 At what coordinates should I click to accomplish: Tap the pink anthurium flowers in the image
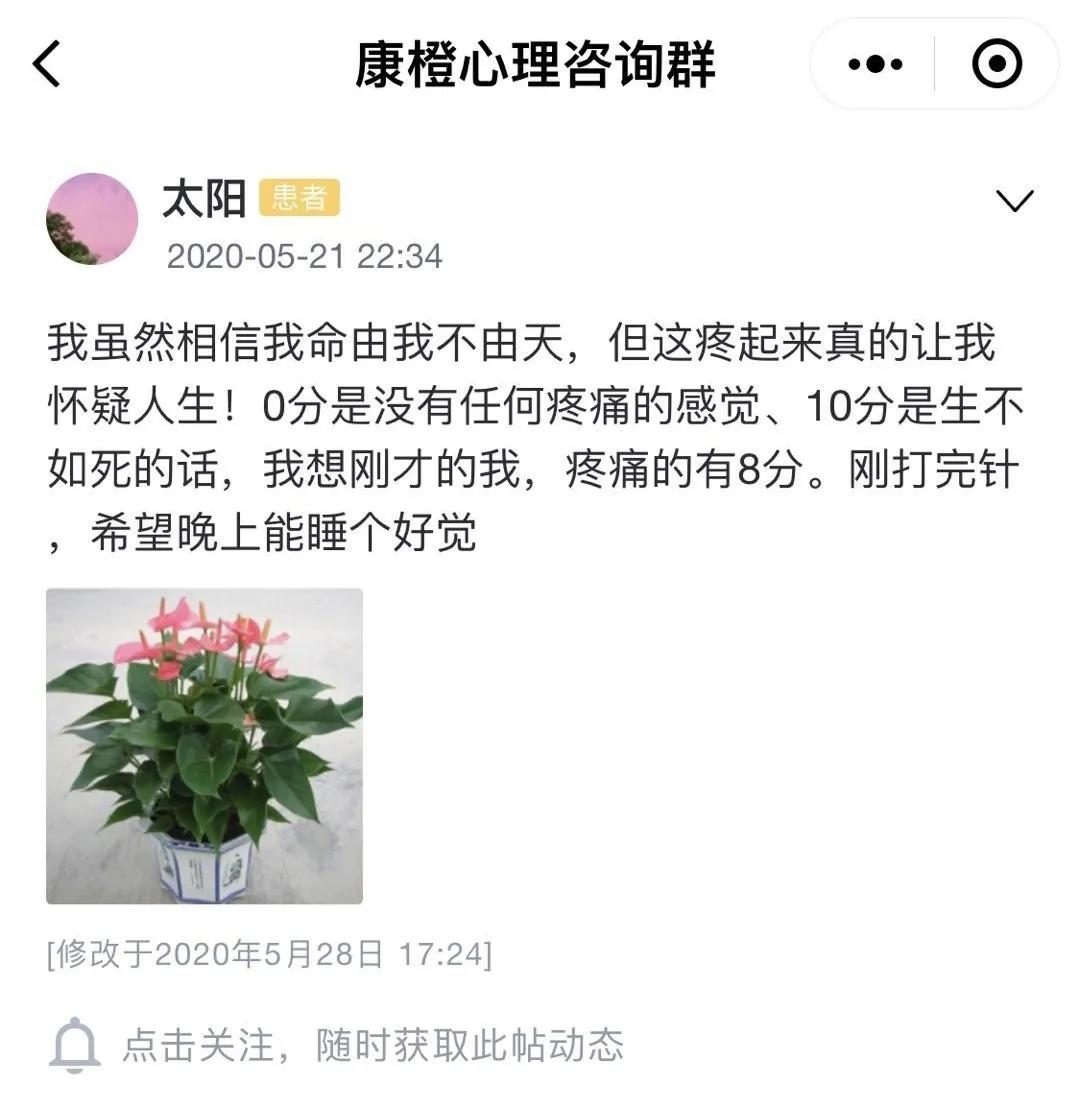[200, 645]
